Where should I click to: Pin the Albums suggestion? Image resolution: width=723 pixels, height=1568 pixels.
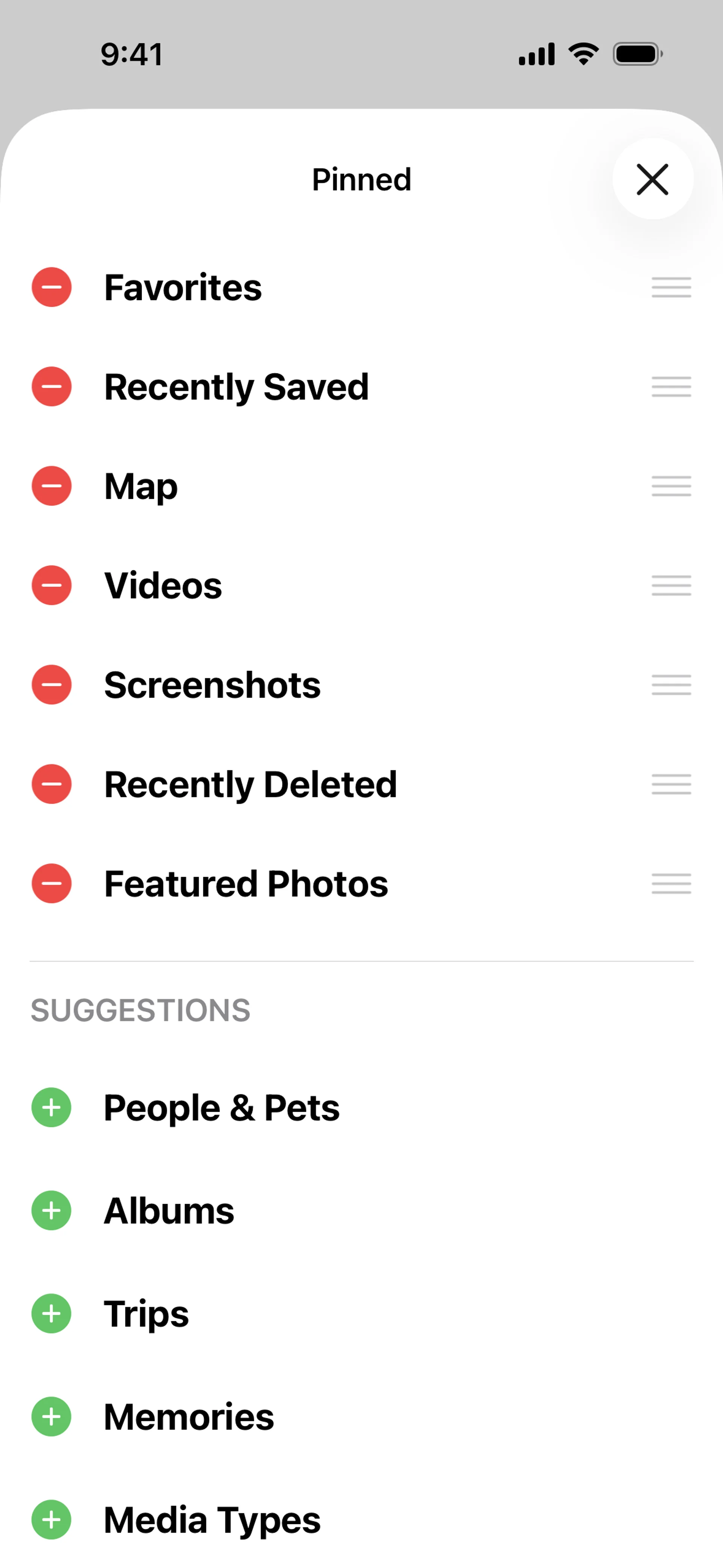coord(52,1210)
